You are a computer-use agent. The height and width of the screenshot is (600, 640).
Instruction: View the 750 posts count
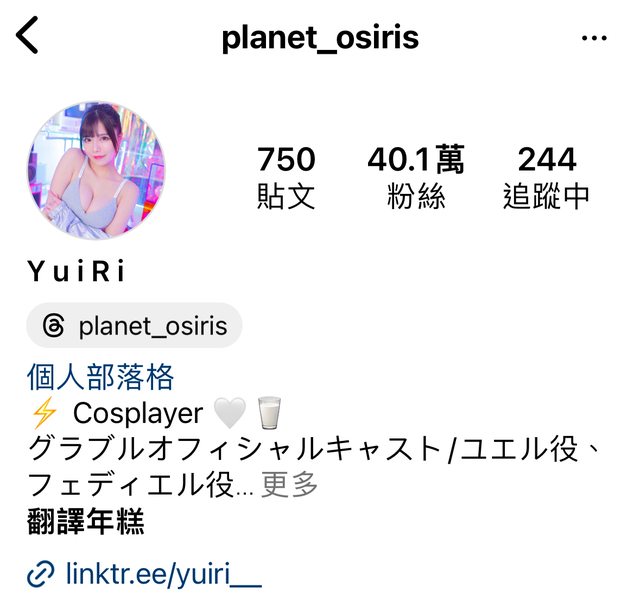286,176
